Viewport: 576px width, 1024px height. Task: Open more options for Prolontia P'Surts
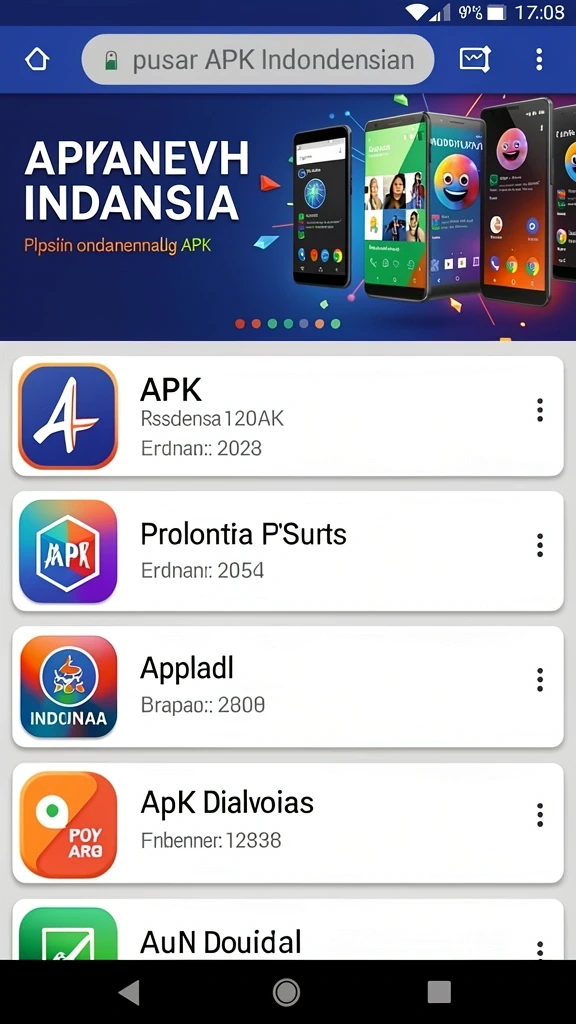pyautogui.click(x=539, y=545)
